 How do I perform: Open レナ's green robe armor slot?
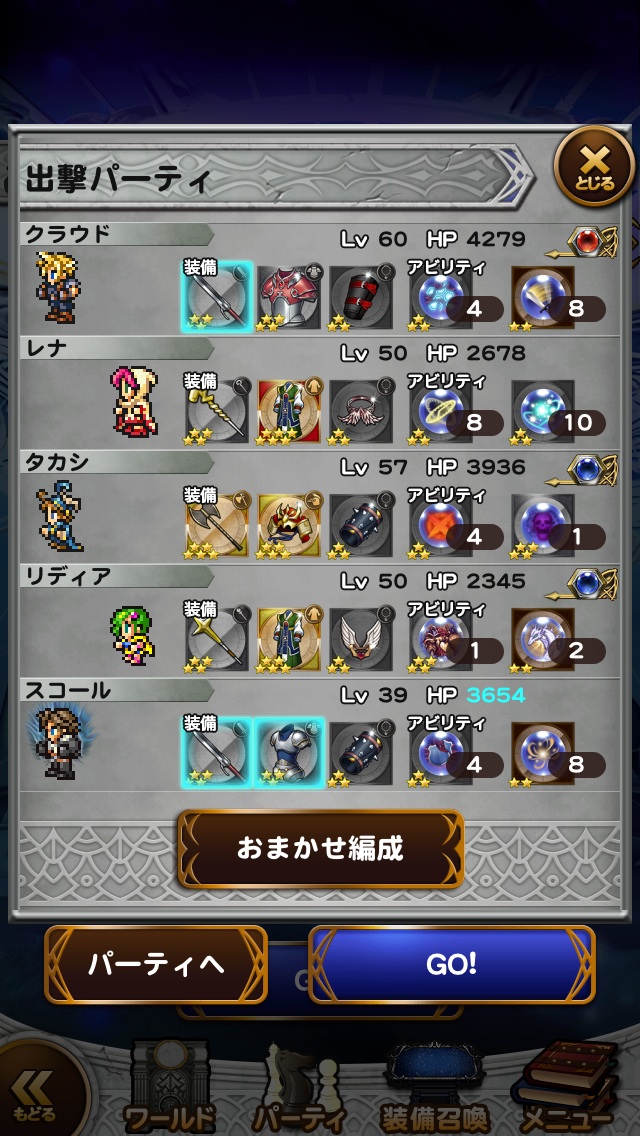pos(289,411)
